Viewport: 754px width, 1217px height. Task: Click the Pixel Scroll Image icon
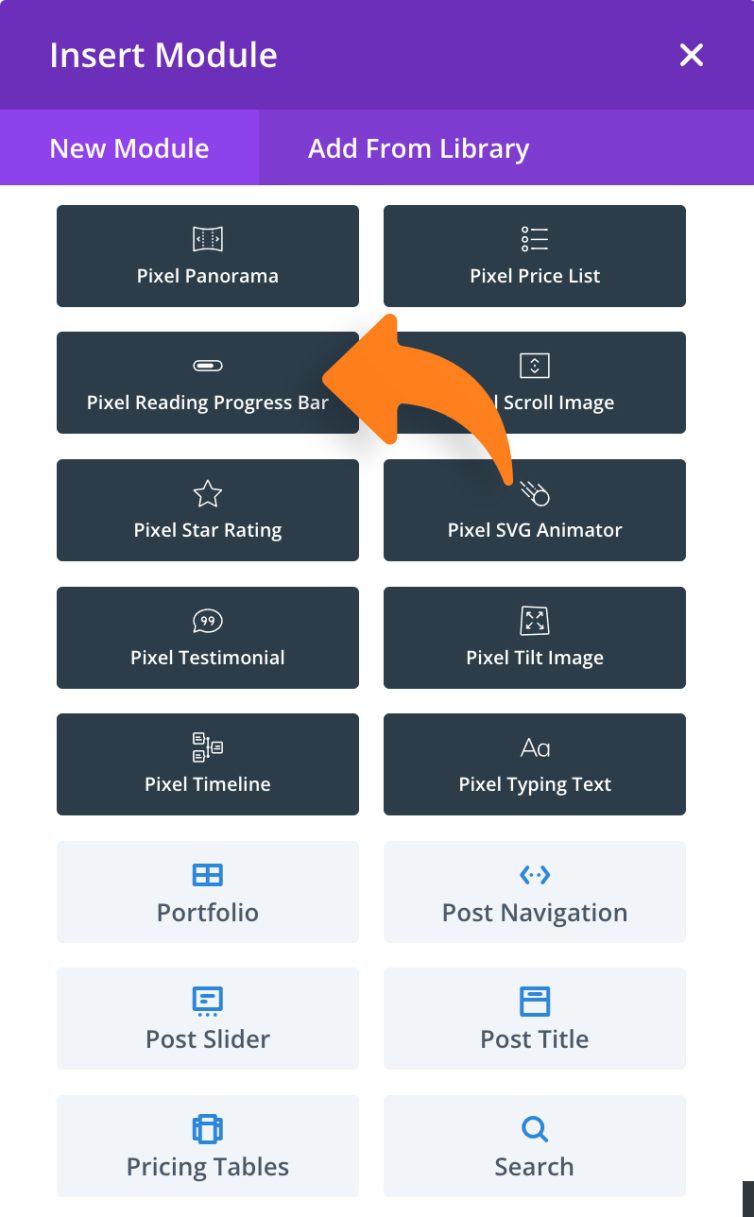(534, 366)
